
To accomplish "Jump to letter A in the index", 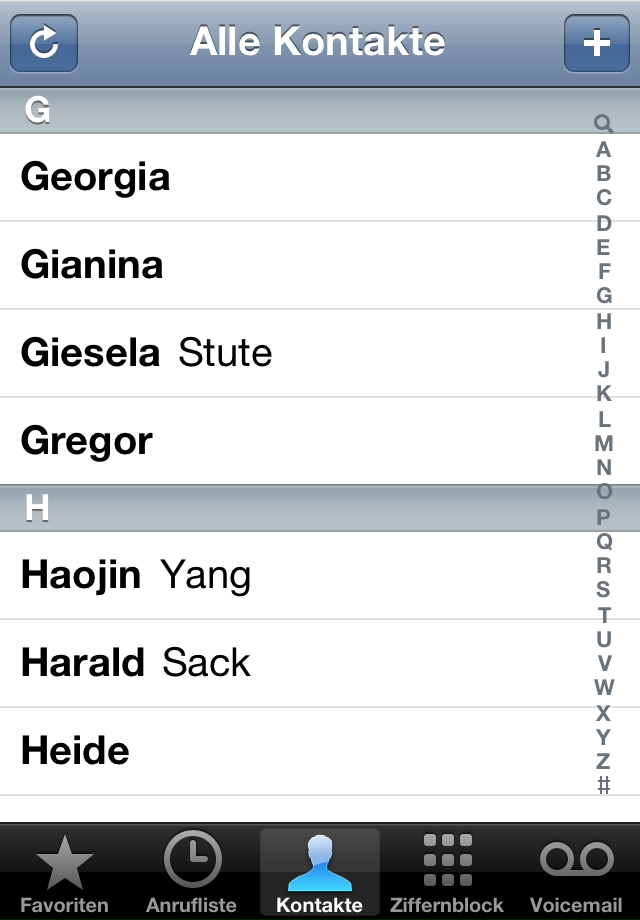I will [x=603, y=150].
